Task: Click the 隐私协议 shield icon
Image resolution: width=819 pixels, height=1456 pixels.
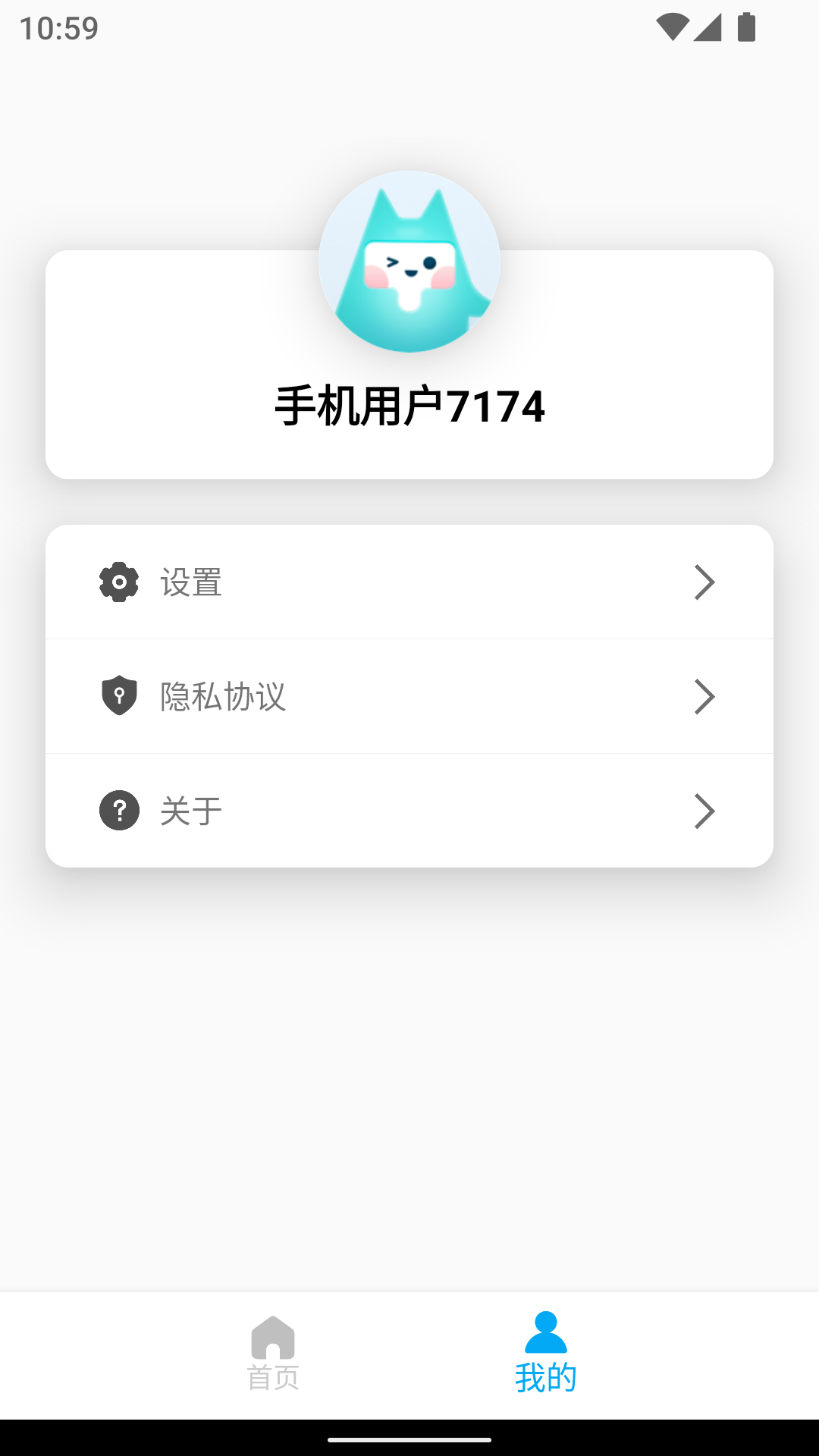Action: 118,696
